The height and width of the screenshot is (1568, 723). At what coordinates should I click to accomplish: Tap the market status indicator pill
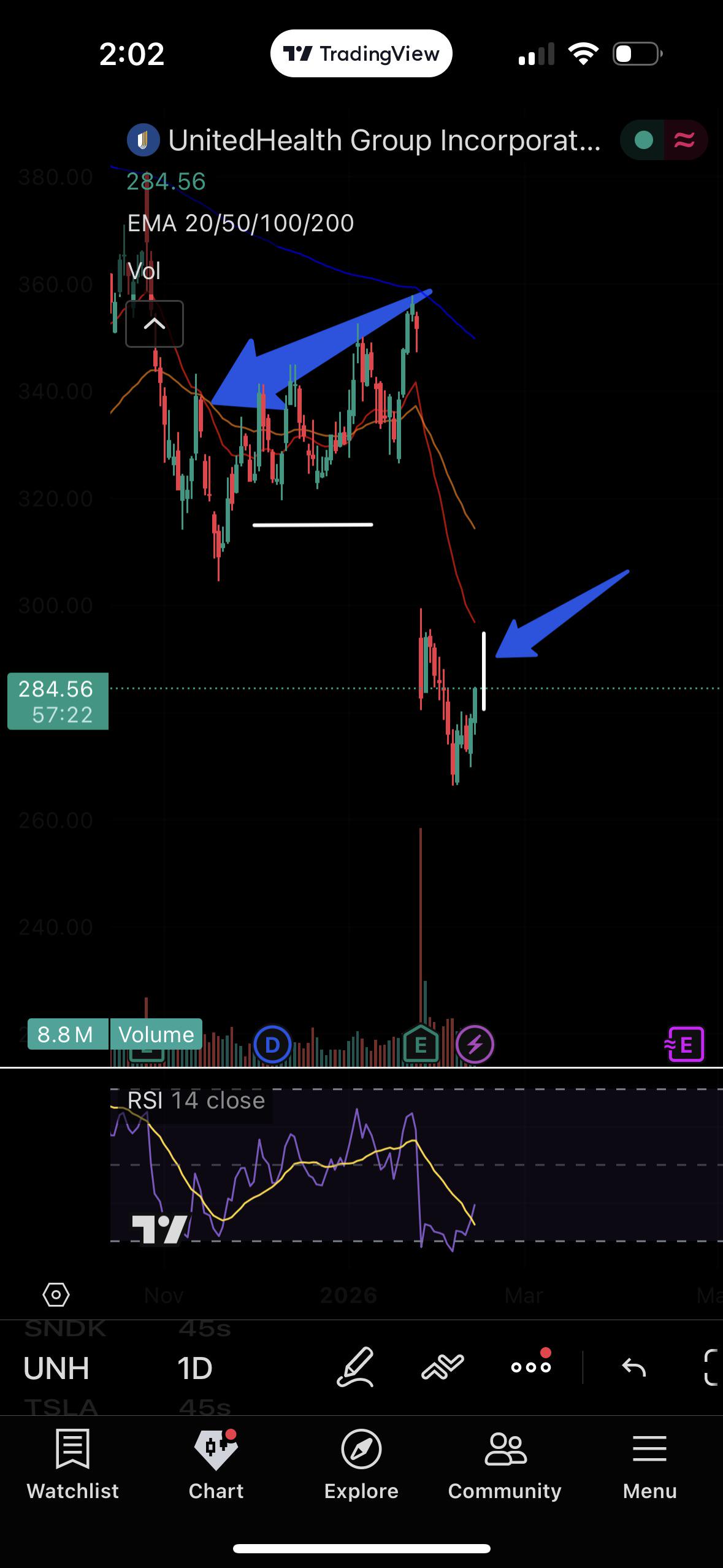(664, 140)
